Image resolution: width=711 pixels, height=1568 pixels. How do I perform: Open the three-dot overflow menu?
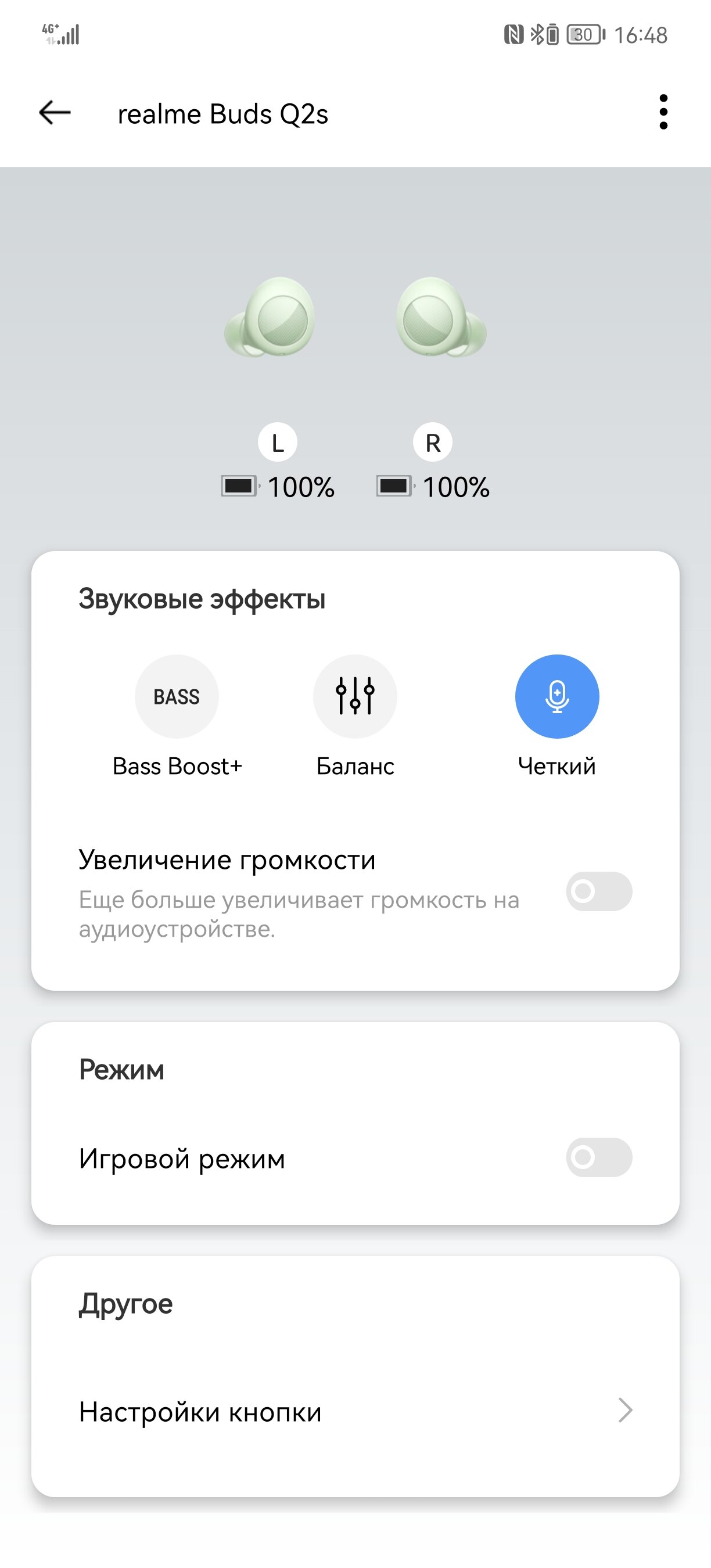coord(663,113)
